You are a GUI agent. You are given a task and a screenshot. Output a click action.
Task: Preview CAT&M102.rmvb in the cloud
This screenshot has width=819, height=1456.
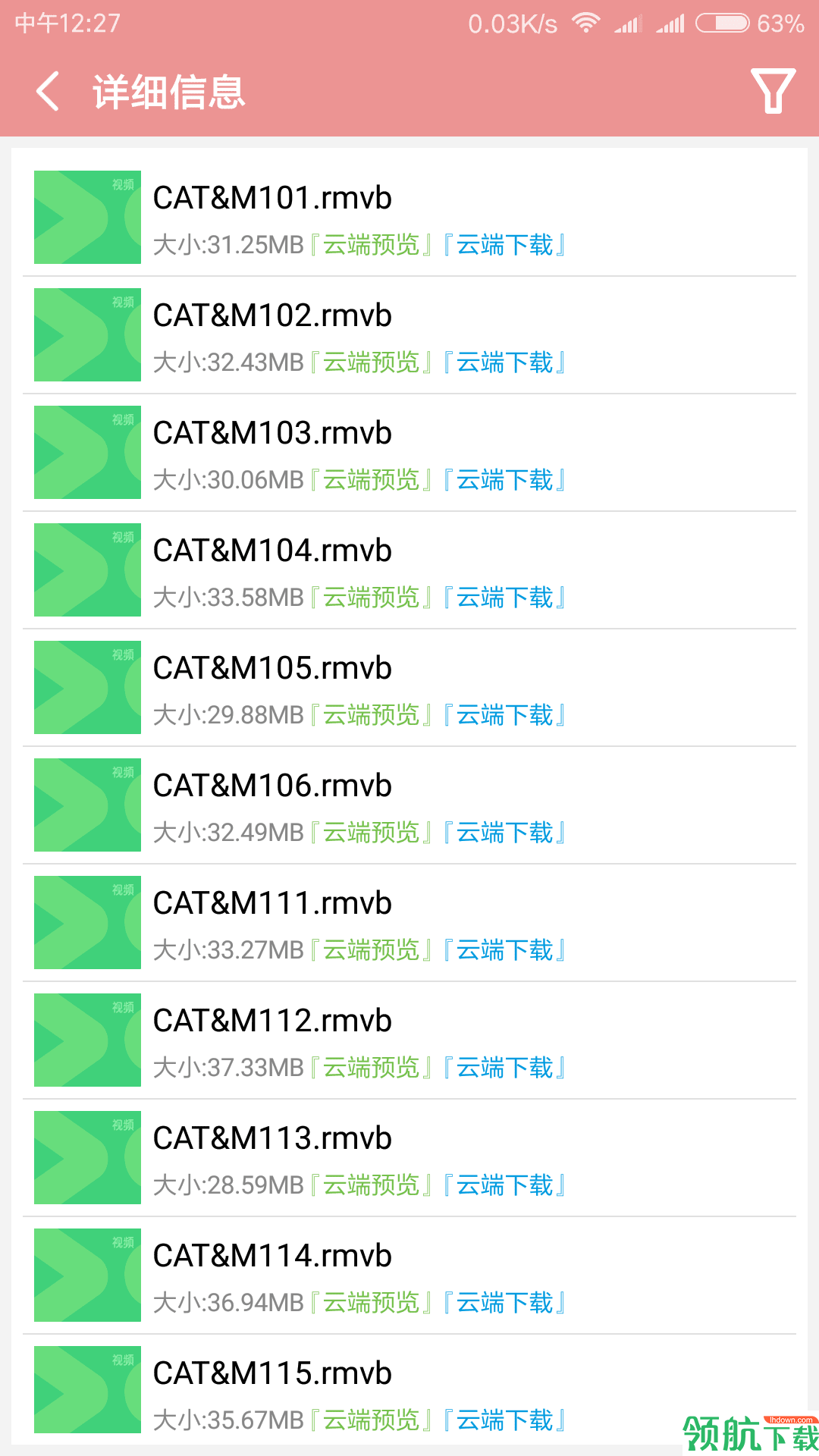[371, 362]
